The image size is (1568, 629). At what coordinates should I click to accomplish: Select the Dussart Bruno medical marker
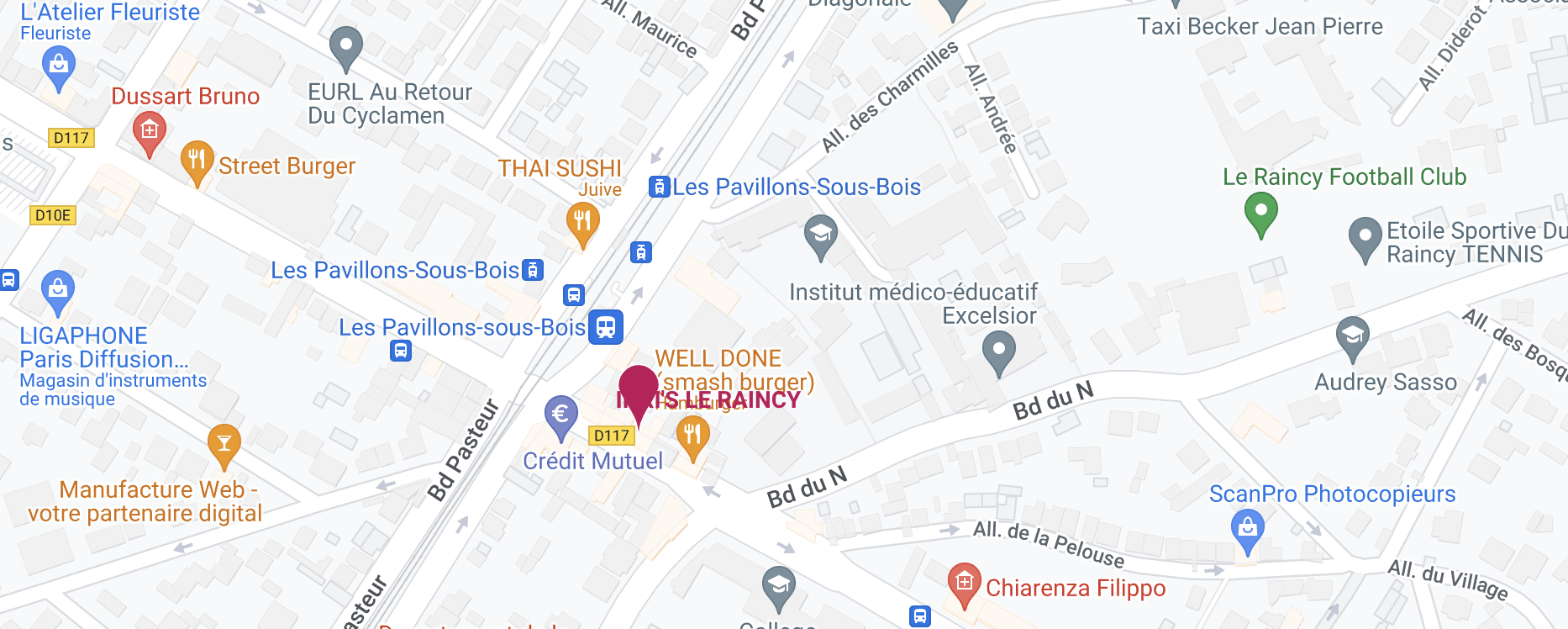150,131
